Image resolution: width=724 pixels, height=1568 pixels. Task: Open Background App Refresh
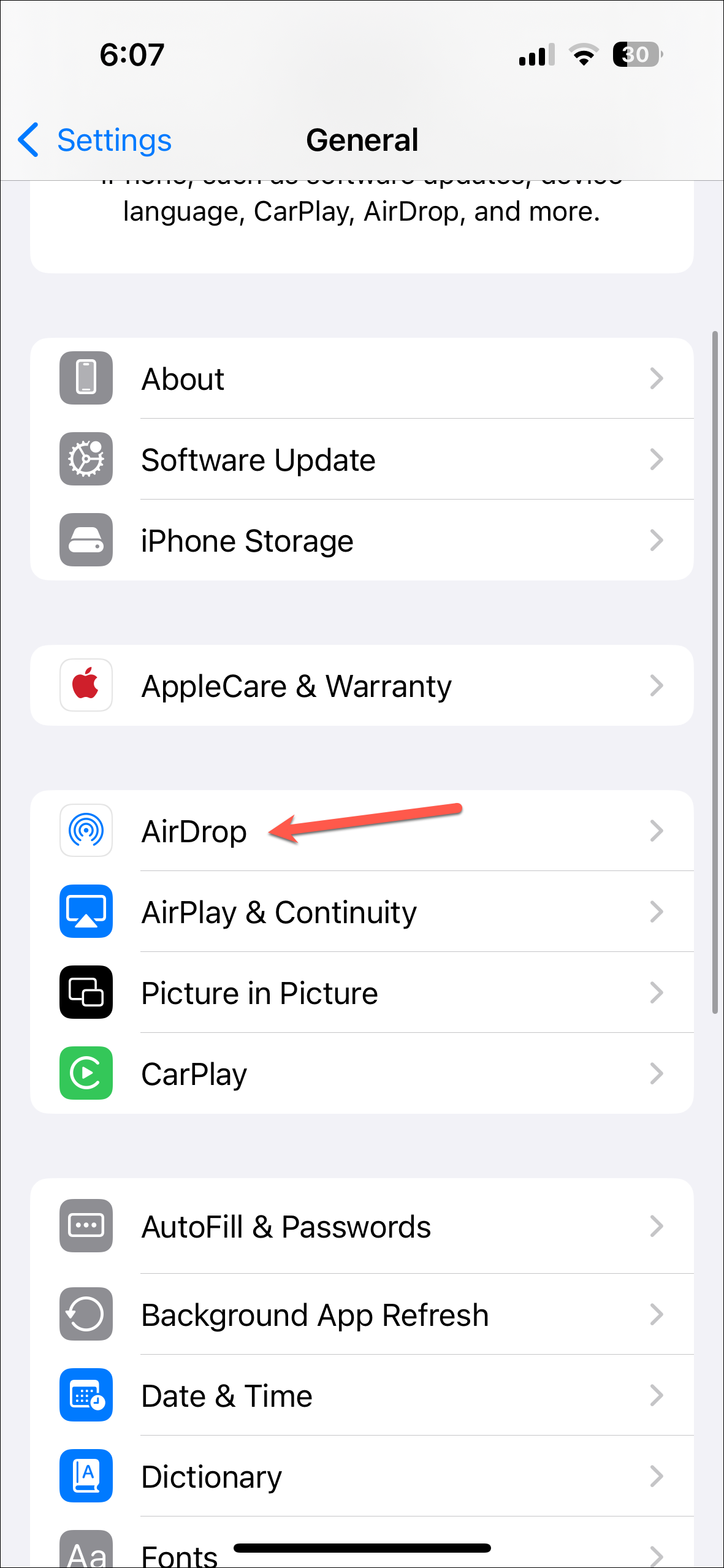tap(362, 1315)
